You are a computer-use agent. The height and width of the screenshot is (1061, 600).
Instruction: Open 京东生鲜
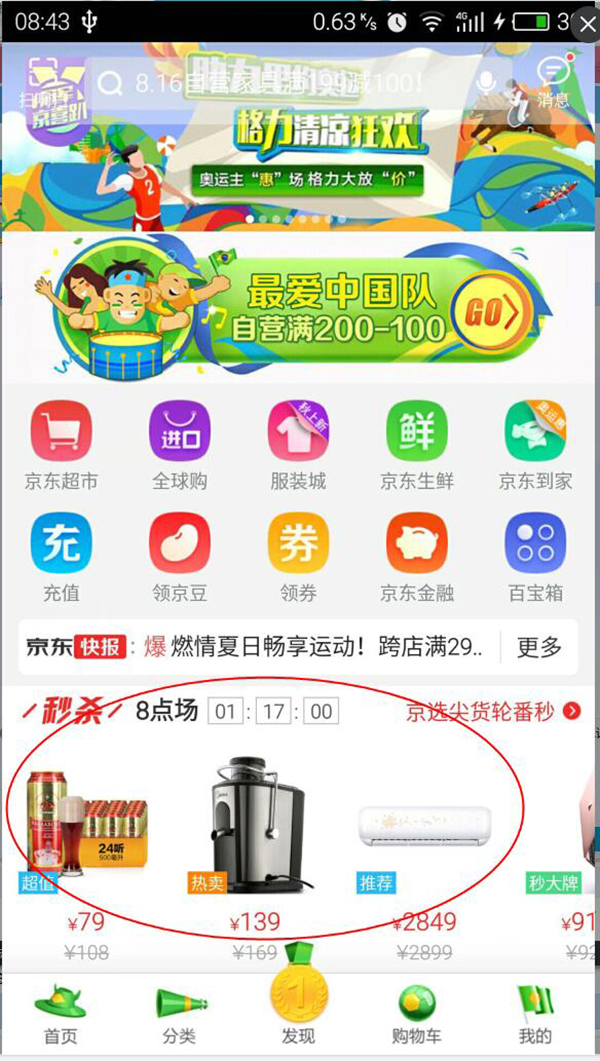(x=416, y=445)
